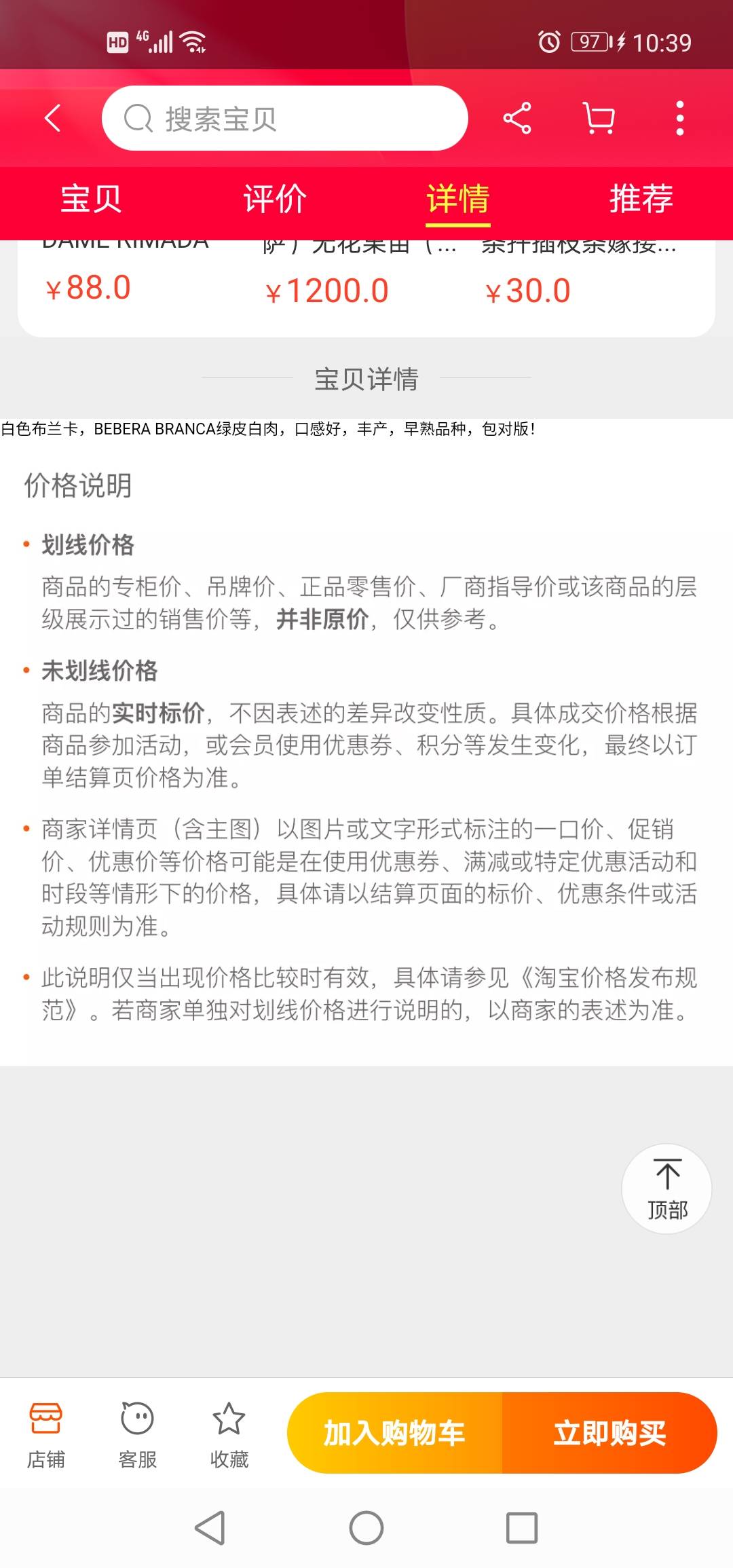Tap 加入购物车 to add to cart

pyautogui.click(x=394, y=1433)
